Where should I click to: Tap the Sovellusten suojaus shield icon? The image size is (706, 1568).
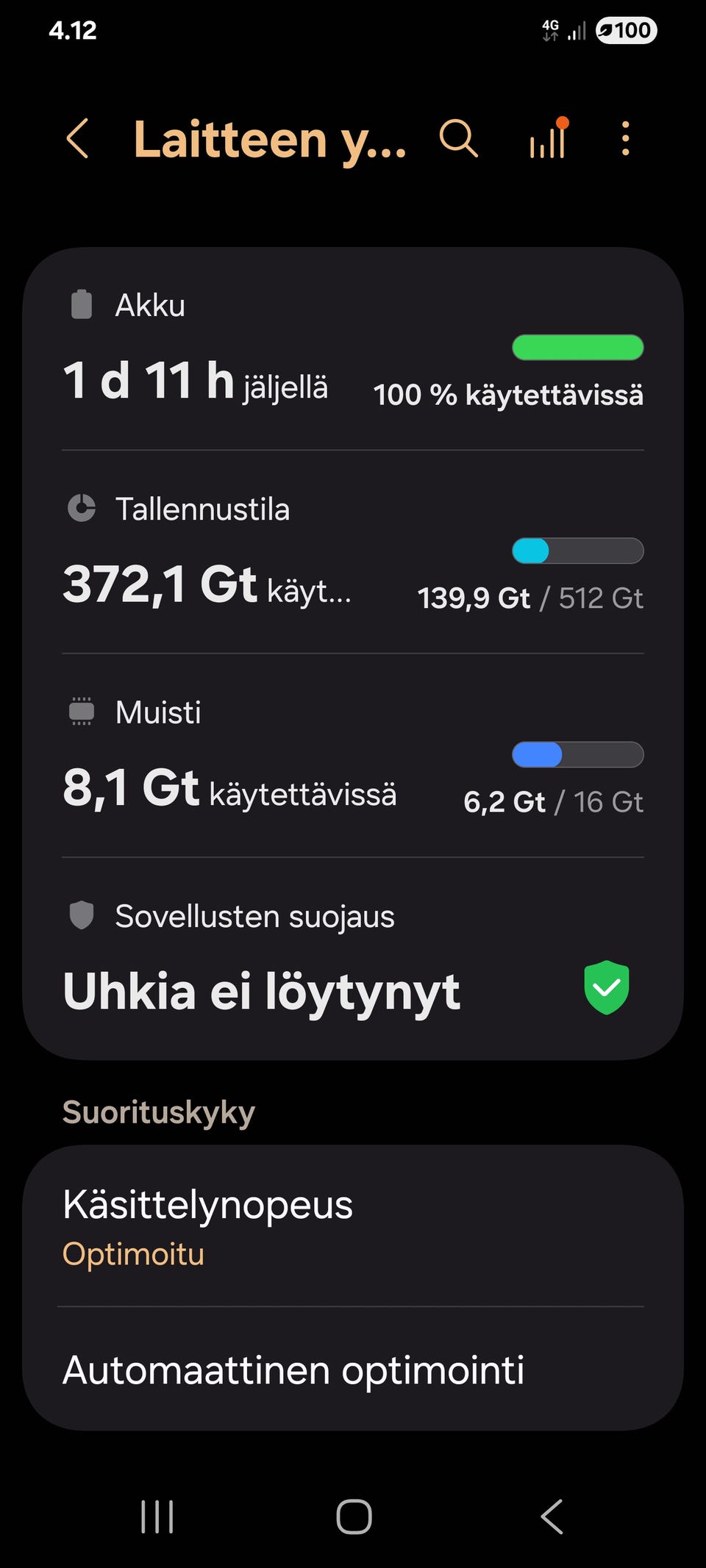click(x=80, y=916)
